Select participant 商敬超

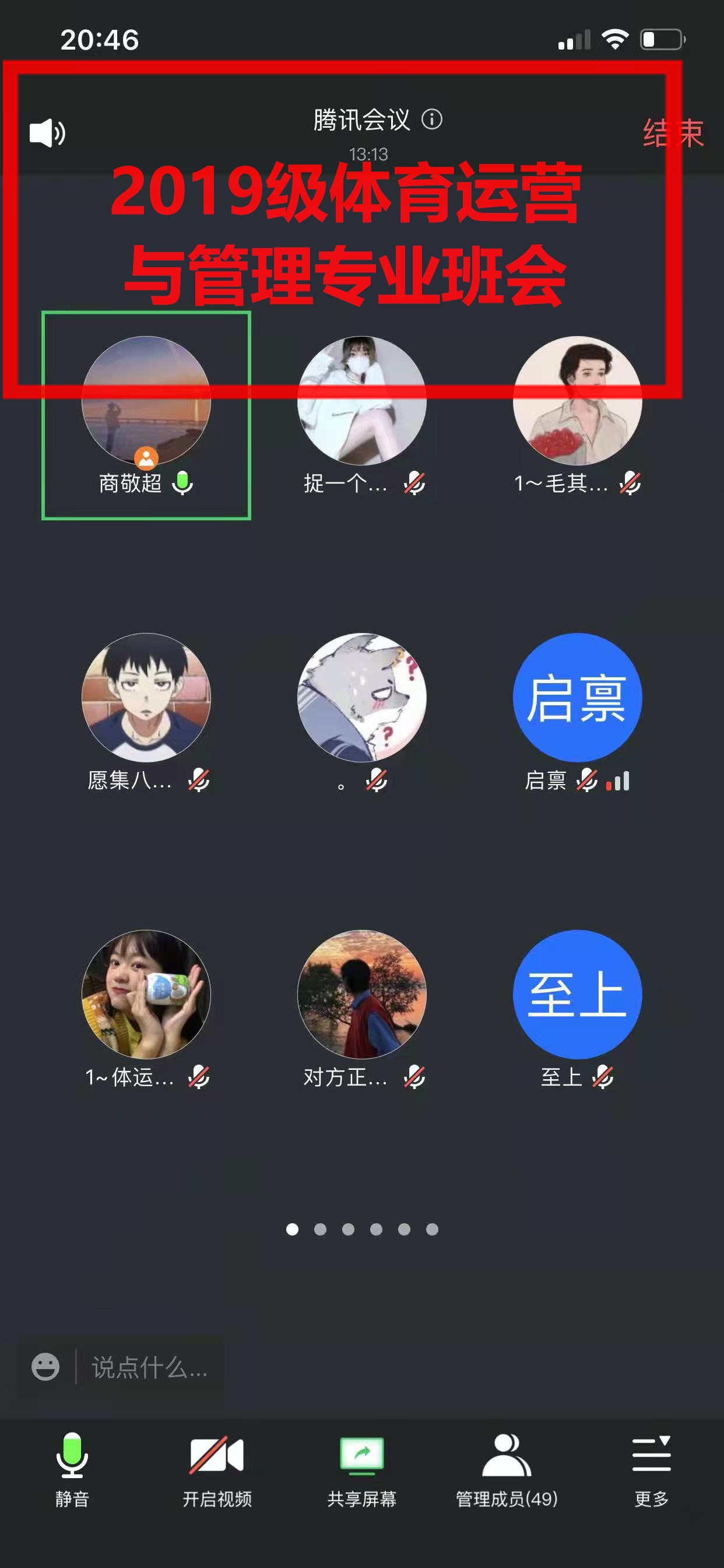(146, 415)
